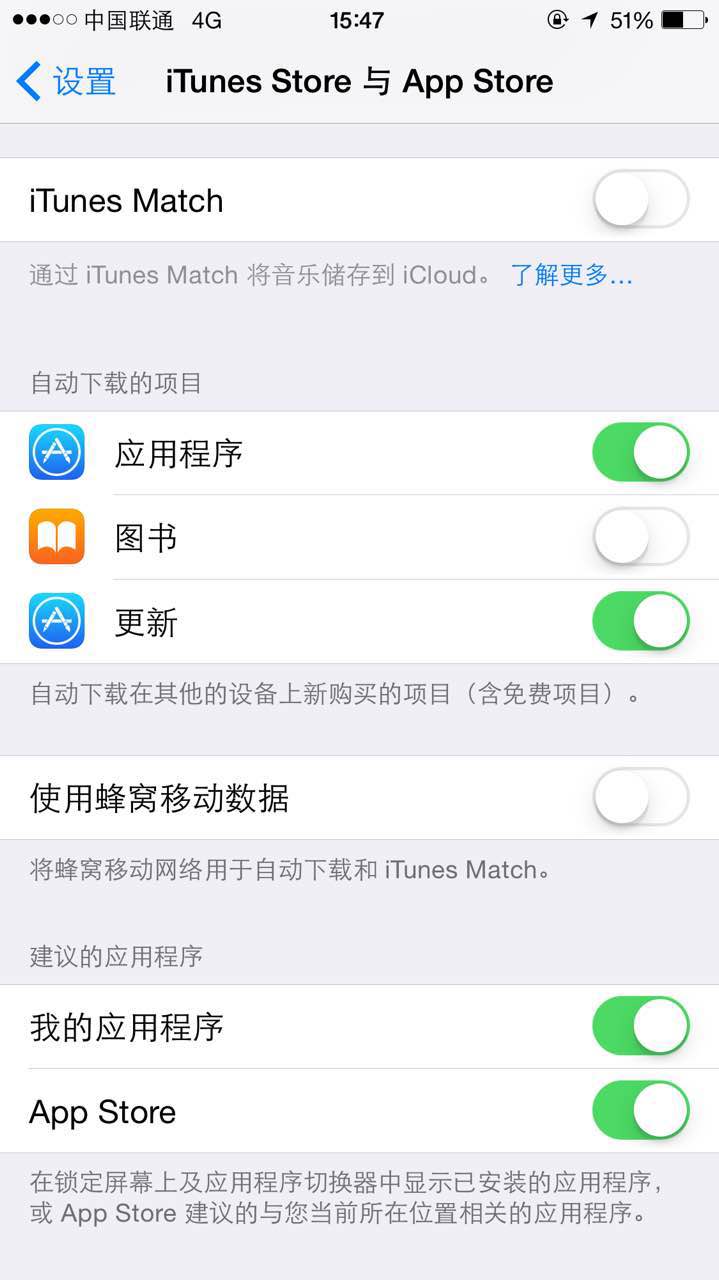Disable App Store suggested apps
This screenshot has width=719, height=1280.
tap(641, 1111)
